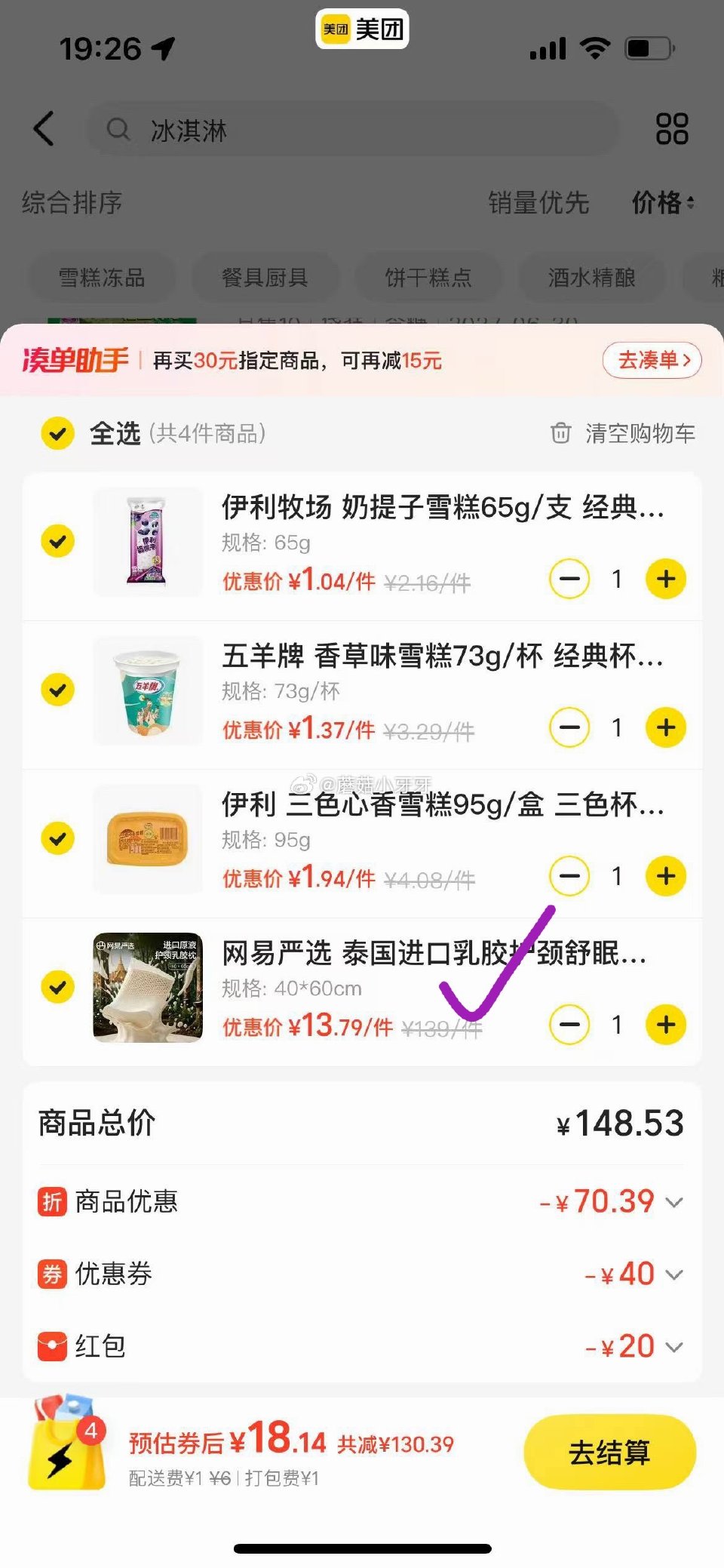The image size is (724, 1568).
Task: Expand the 优惠券 coupon details chevron
Action: click(x=673, y=1274)
